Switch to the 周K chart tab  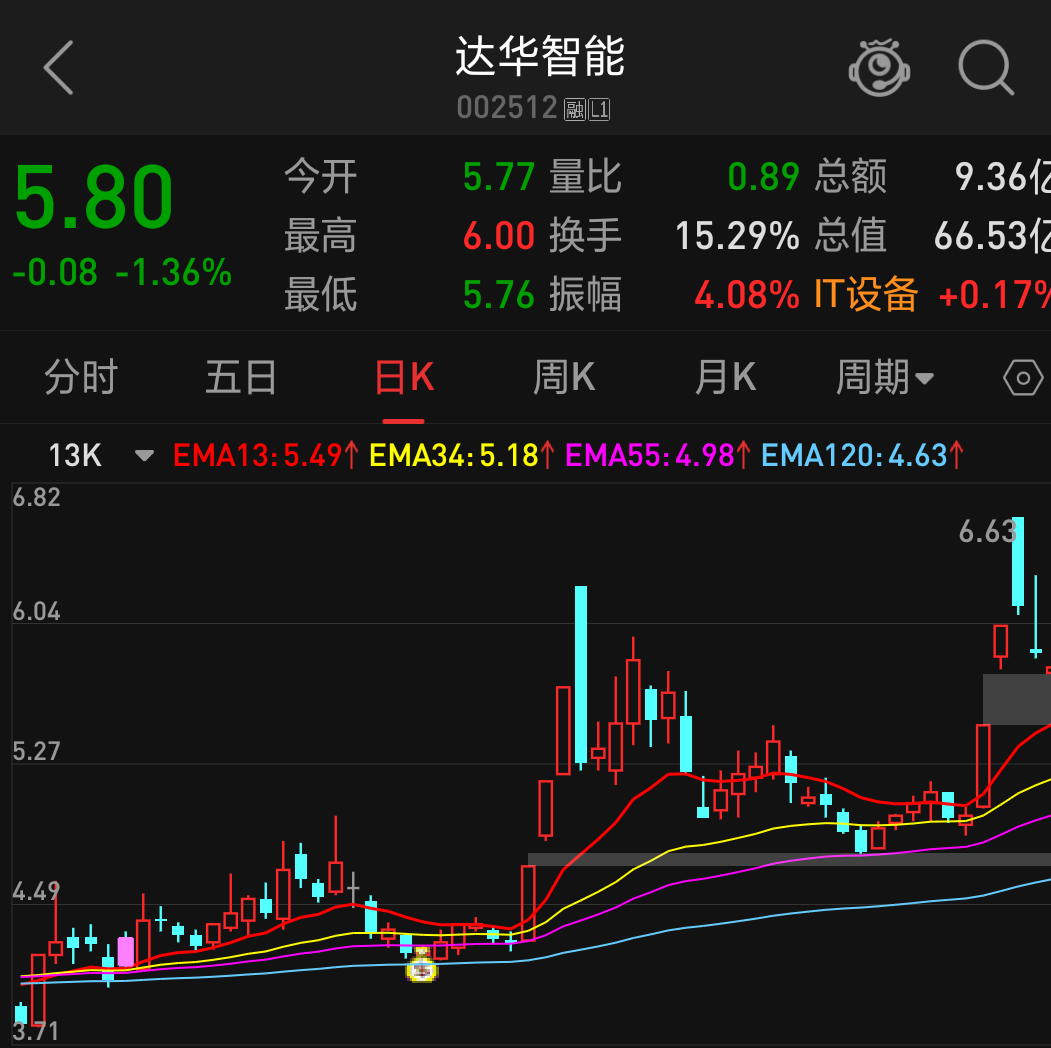564,378
